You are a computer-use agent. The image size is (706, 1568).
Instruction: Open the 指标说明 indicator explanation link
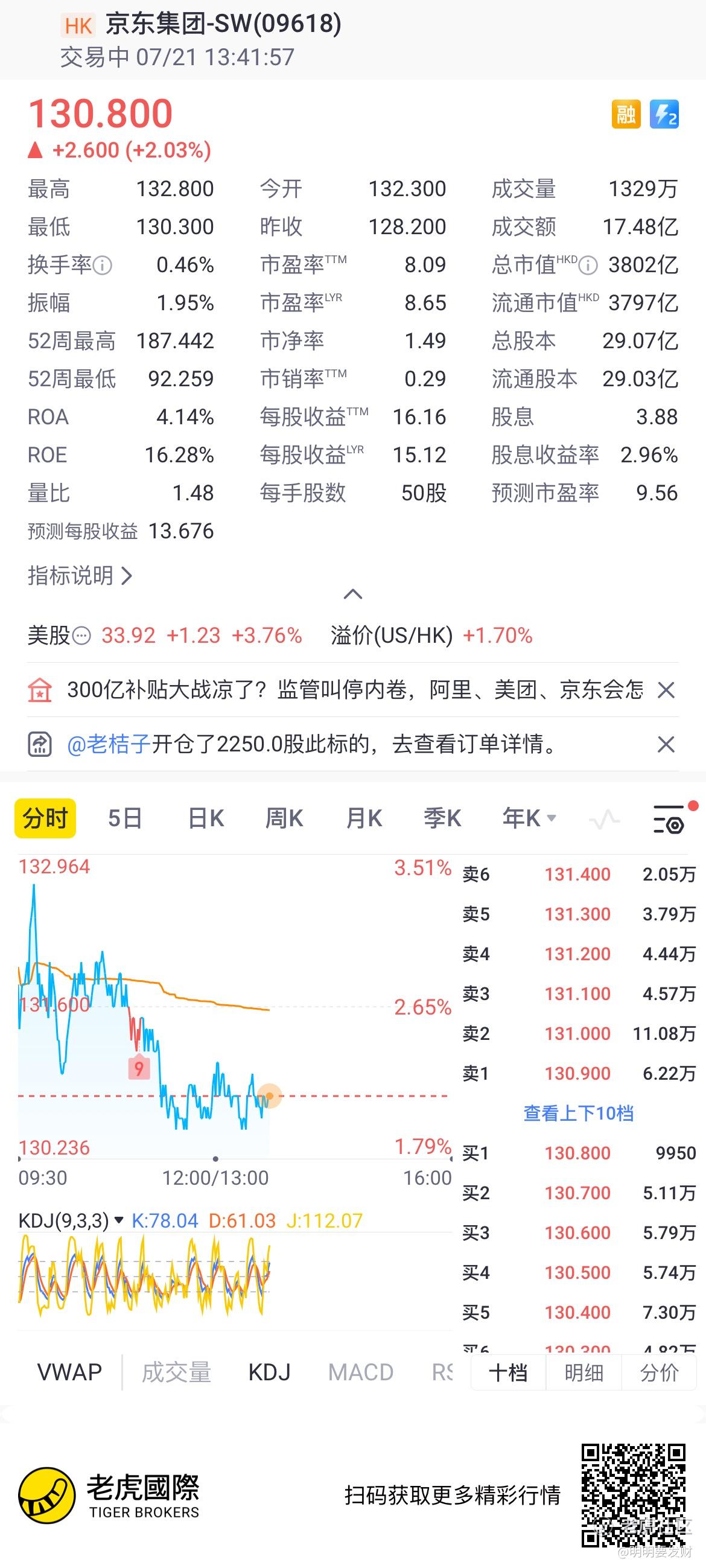(x=80, y=575)
